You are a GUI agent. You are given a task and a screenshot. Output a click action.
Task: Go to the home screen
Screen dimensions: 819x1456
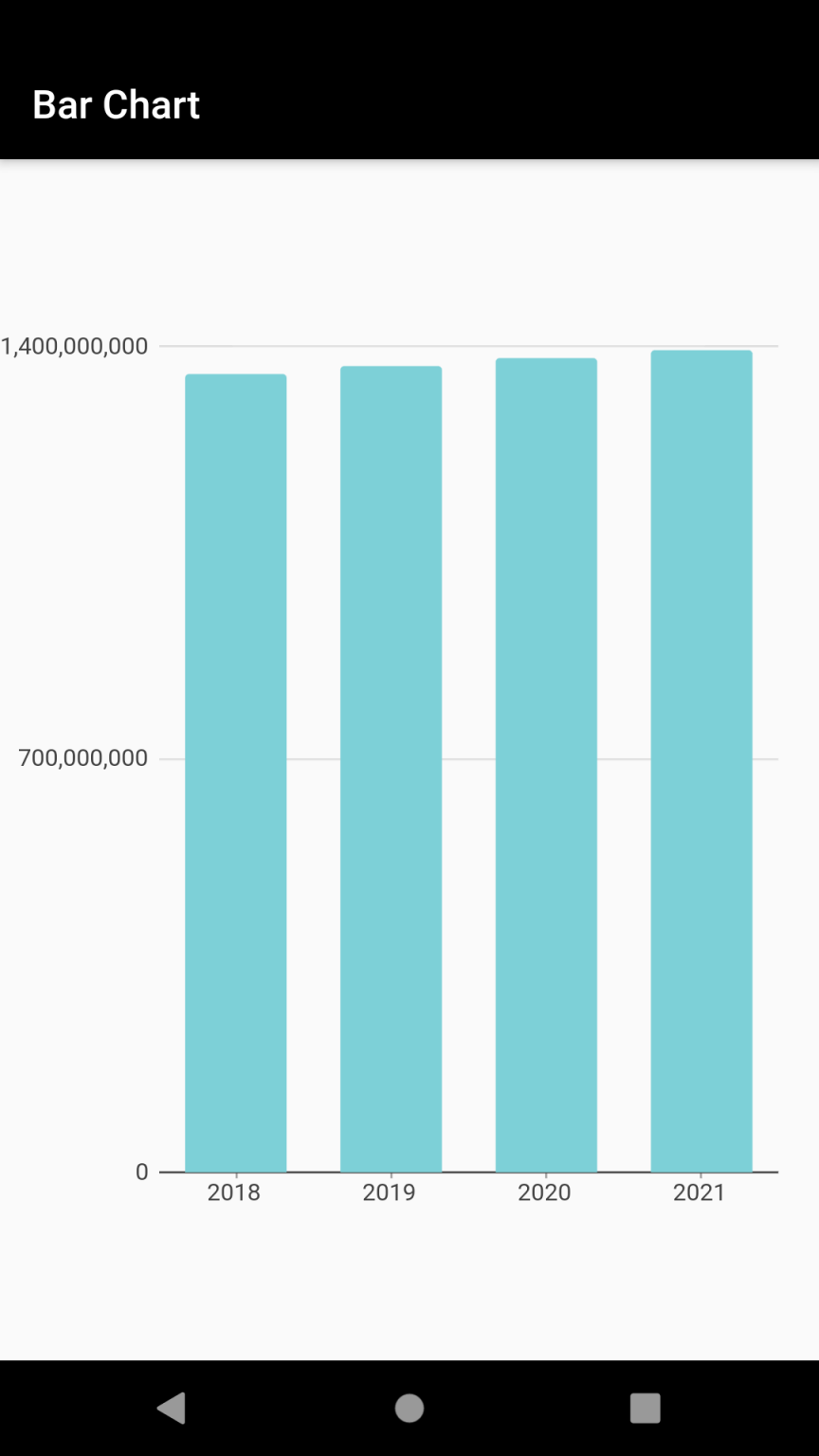(409, 1408)
